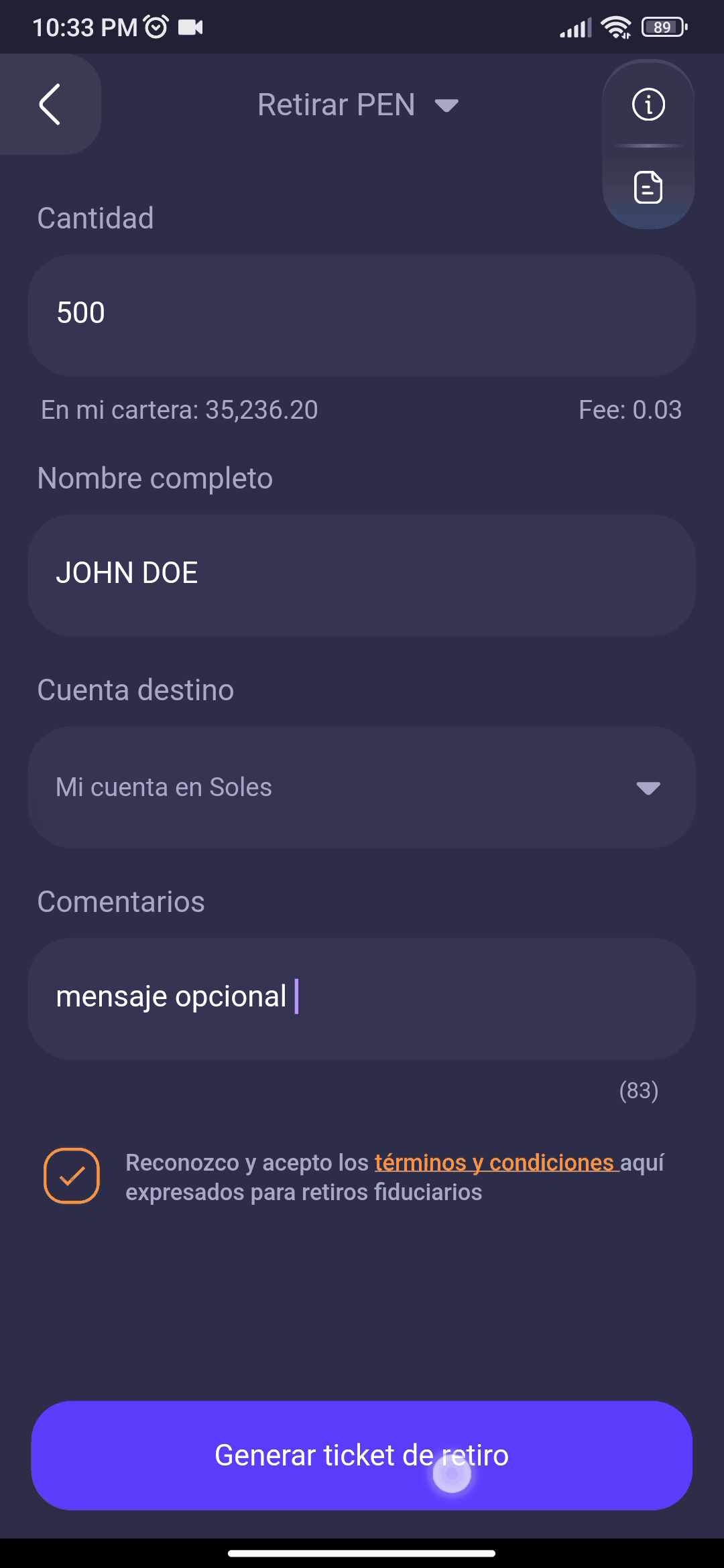Edit the Nombre completo field
This screenshot has height=1568, width=724.
[361, 574]
